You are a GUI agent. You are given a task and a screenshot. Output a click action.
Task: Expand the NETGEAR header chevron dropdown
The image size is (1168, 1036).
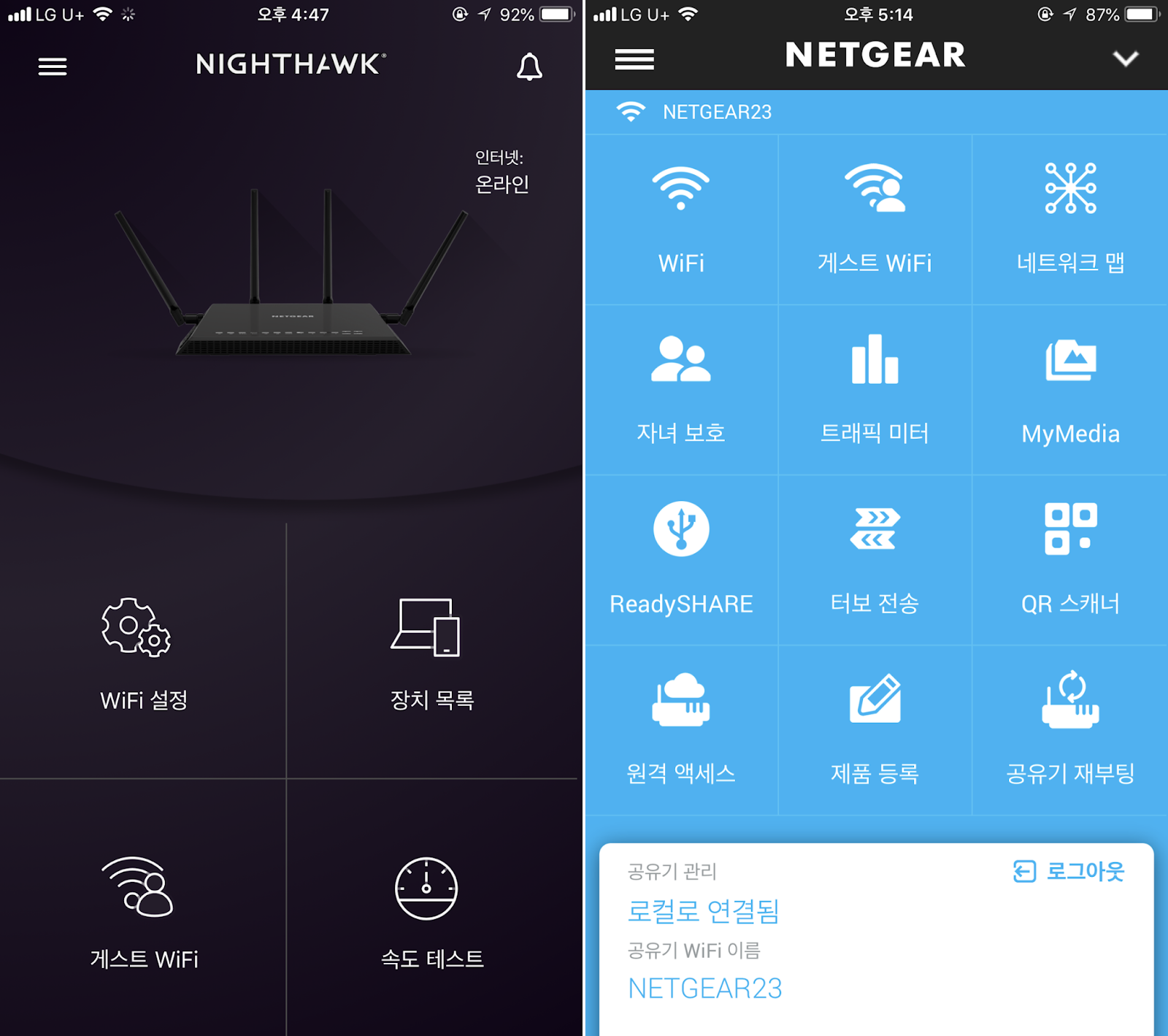click(x=1125, y=58)
